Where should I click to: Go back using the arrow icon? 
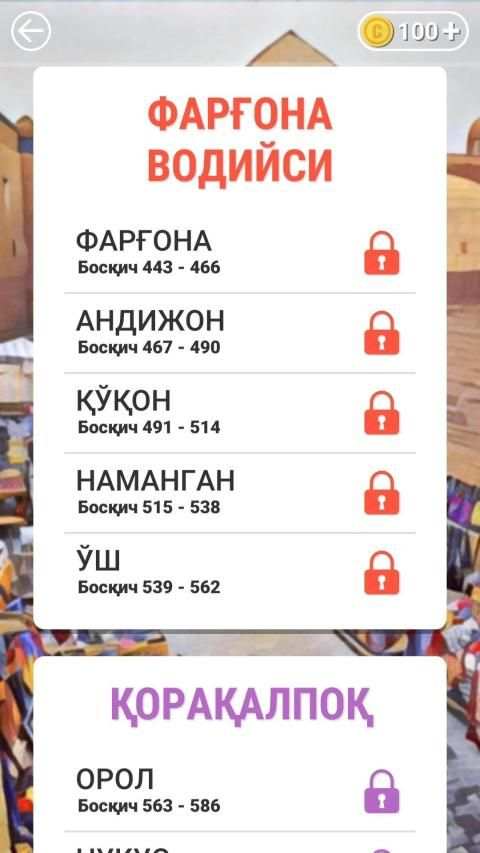coord(31,32)
